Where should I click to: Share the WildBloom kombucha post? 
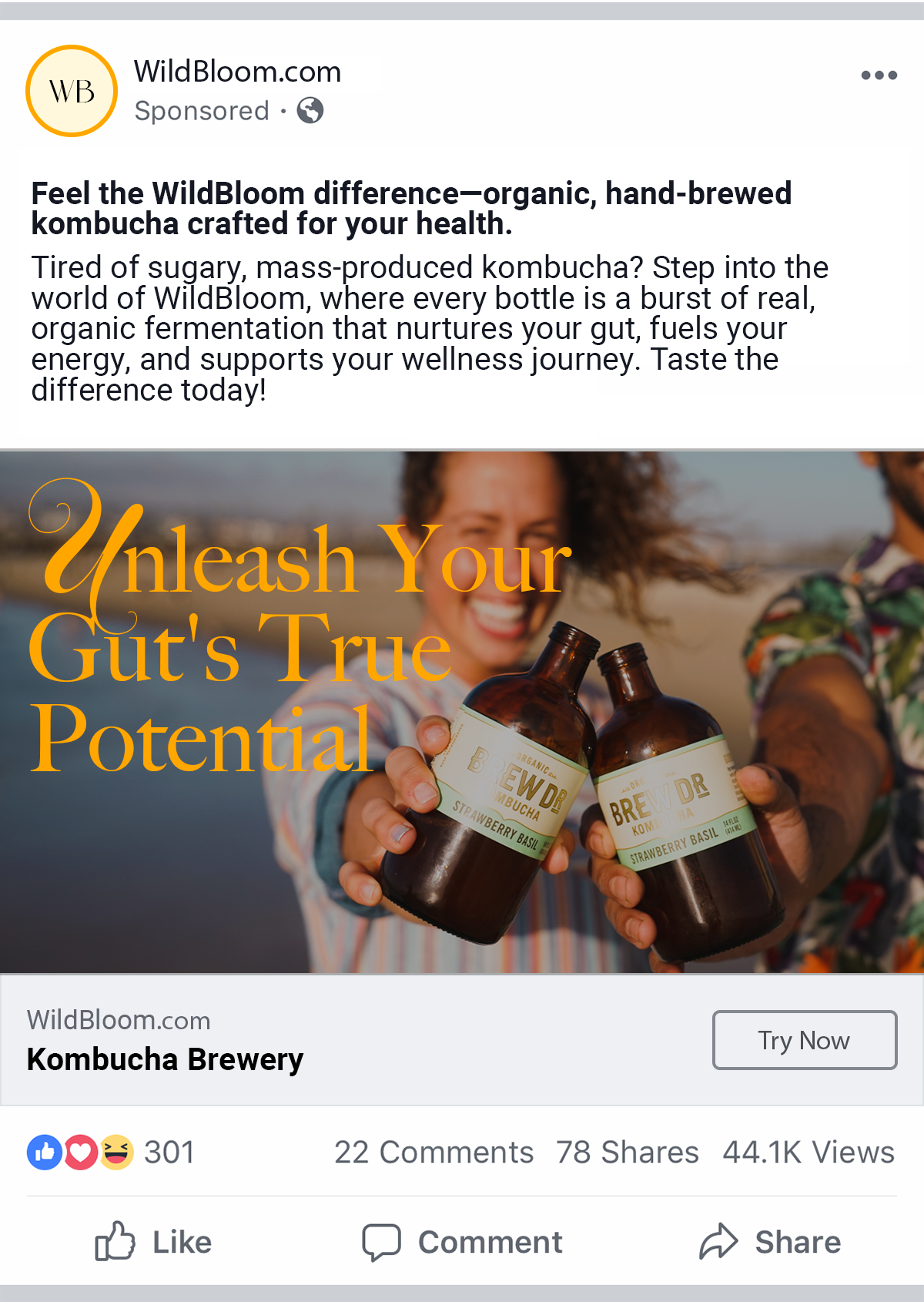(x=770, y=1242)
